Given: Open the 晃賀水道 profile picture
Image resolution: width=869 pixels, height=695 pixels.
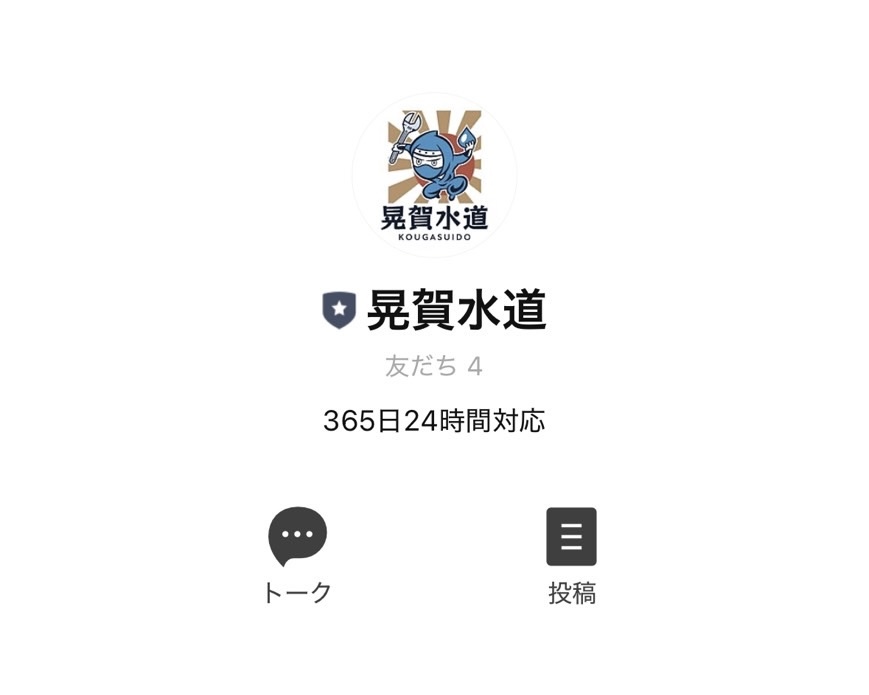Looking at the screenshot, I should 434,175.
